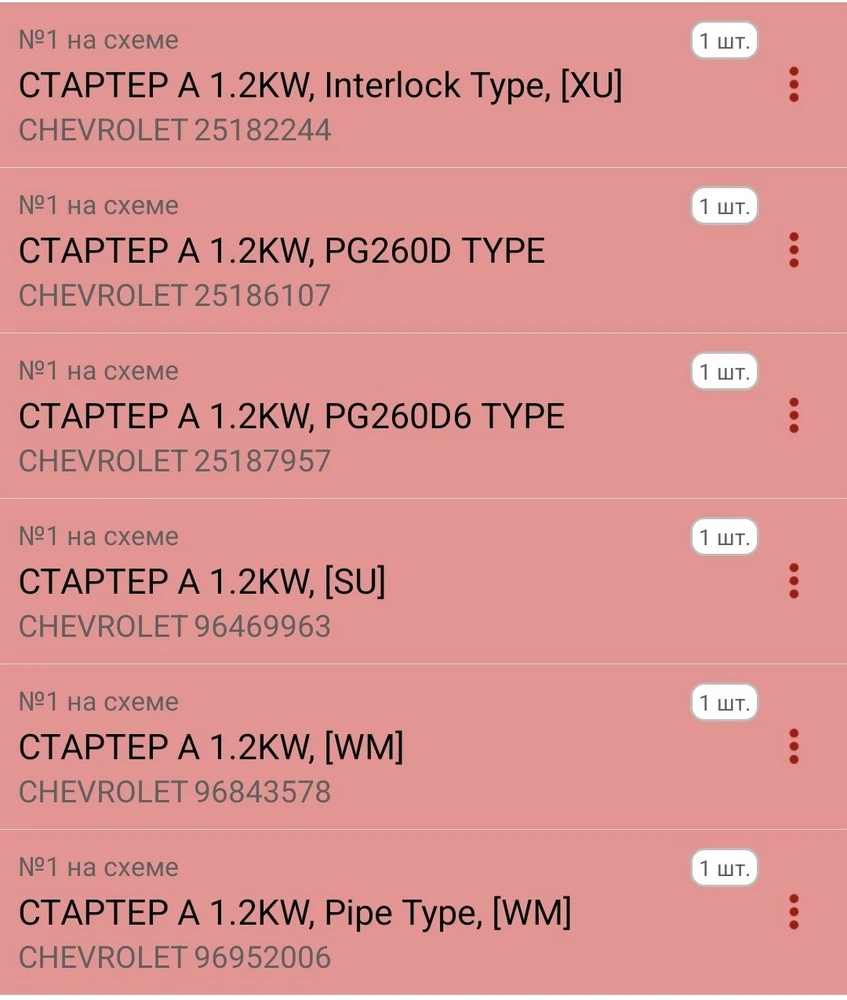The image size is (847, 1000).
Task: Open the Pipe Type [WM] starter 96952006
Action: pos(295,914)
